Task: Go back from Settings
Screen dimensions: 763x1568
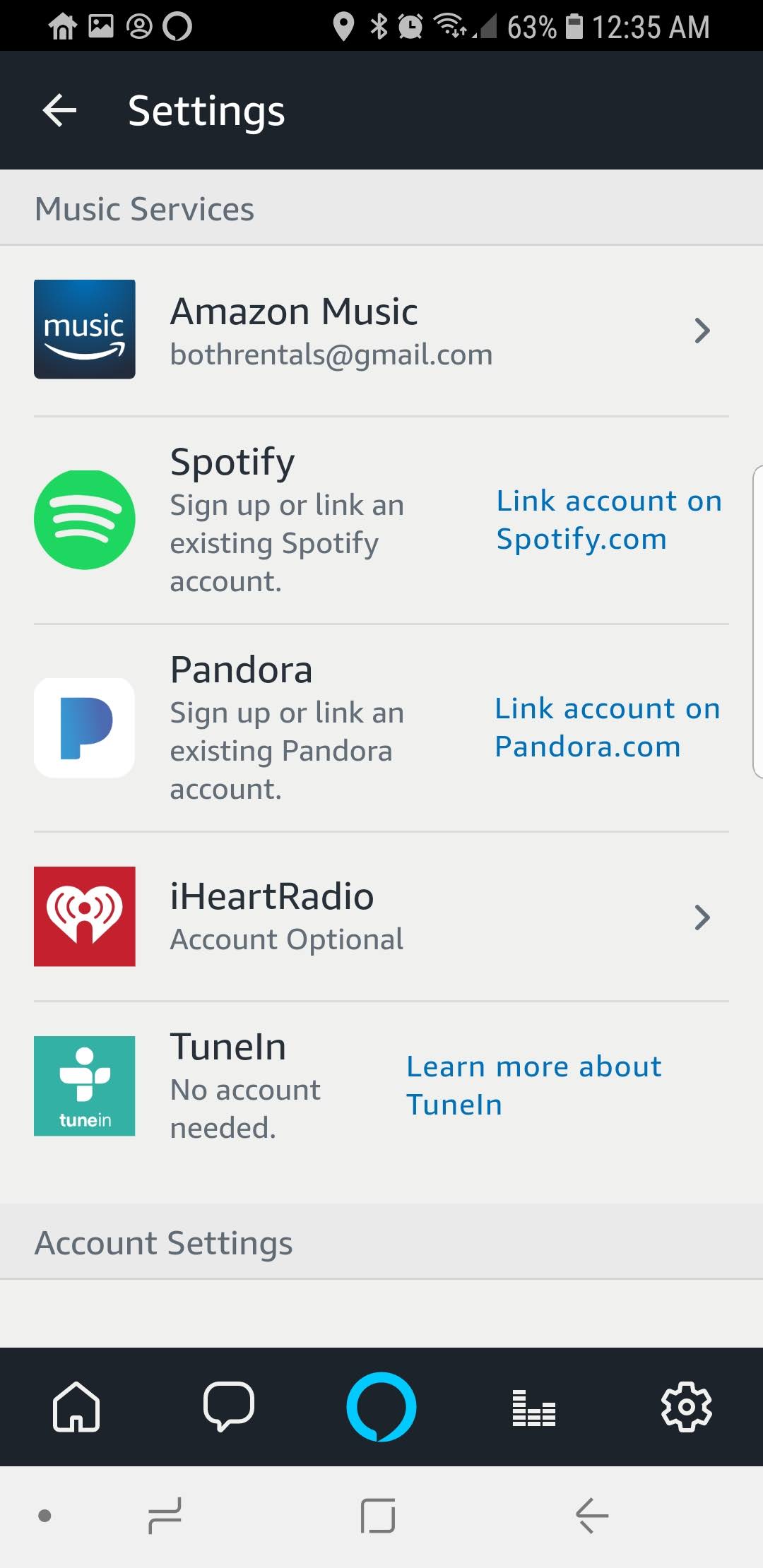Action: coord(60,111)
